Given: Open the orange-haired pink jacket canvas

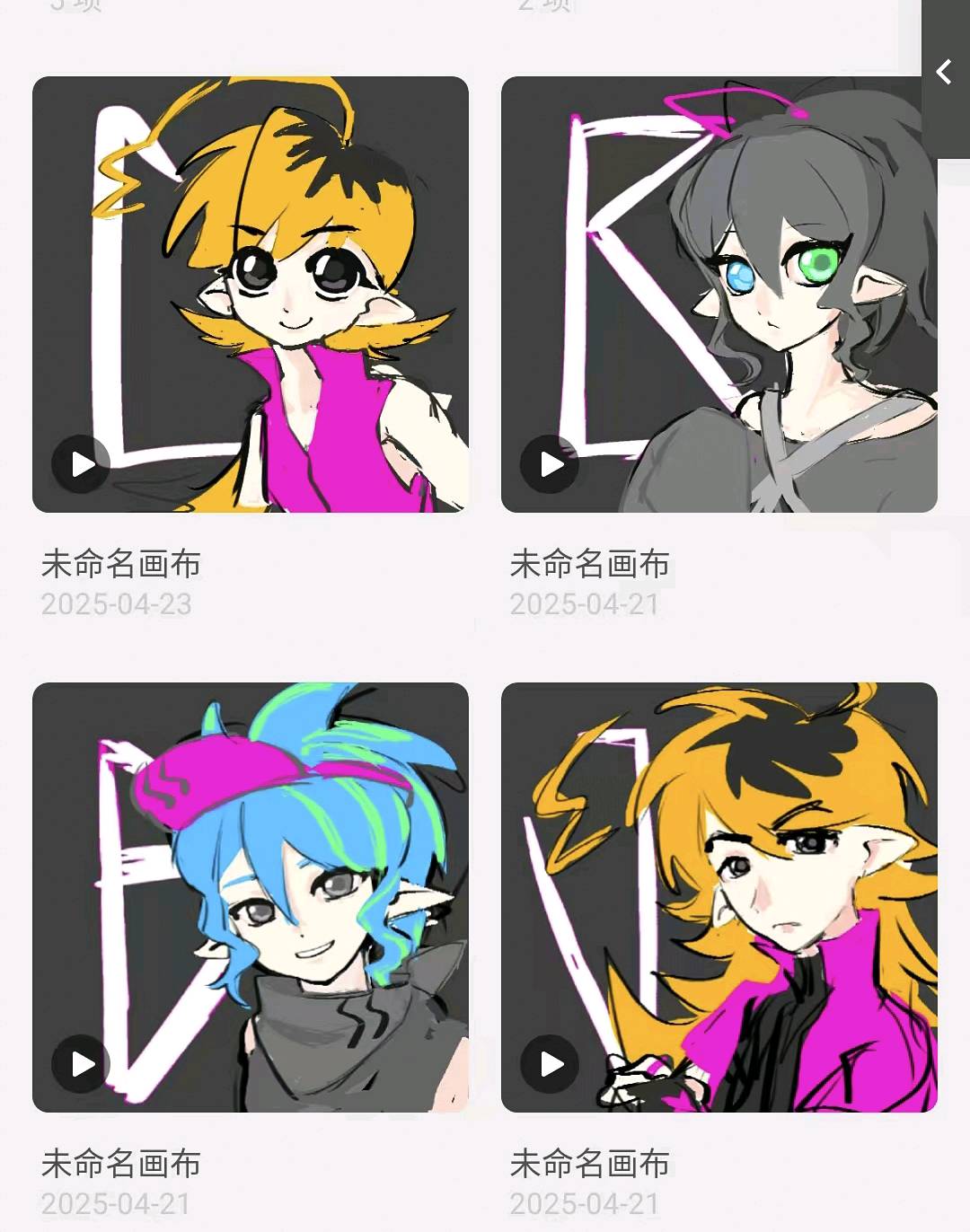Looking at the screenshot, I should (719, 896).
